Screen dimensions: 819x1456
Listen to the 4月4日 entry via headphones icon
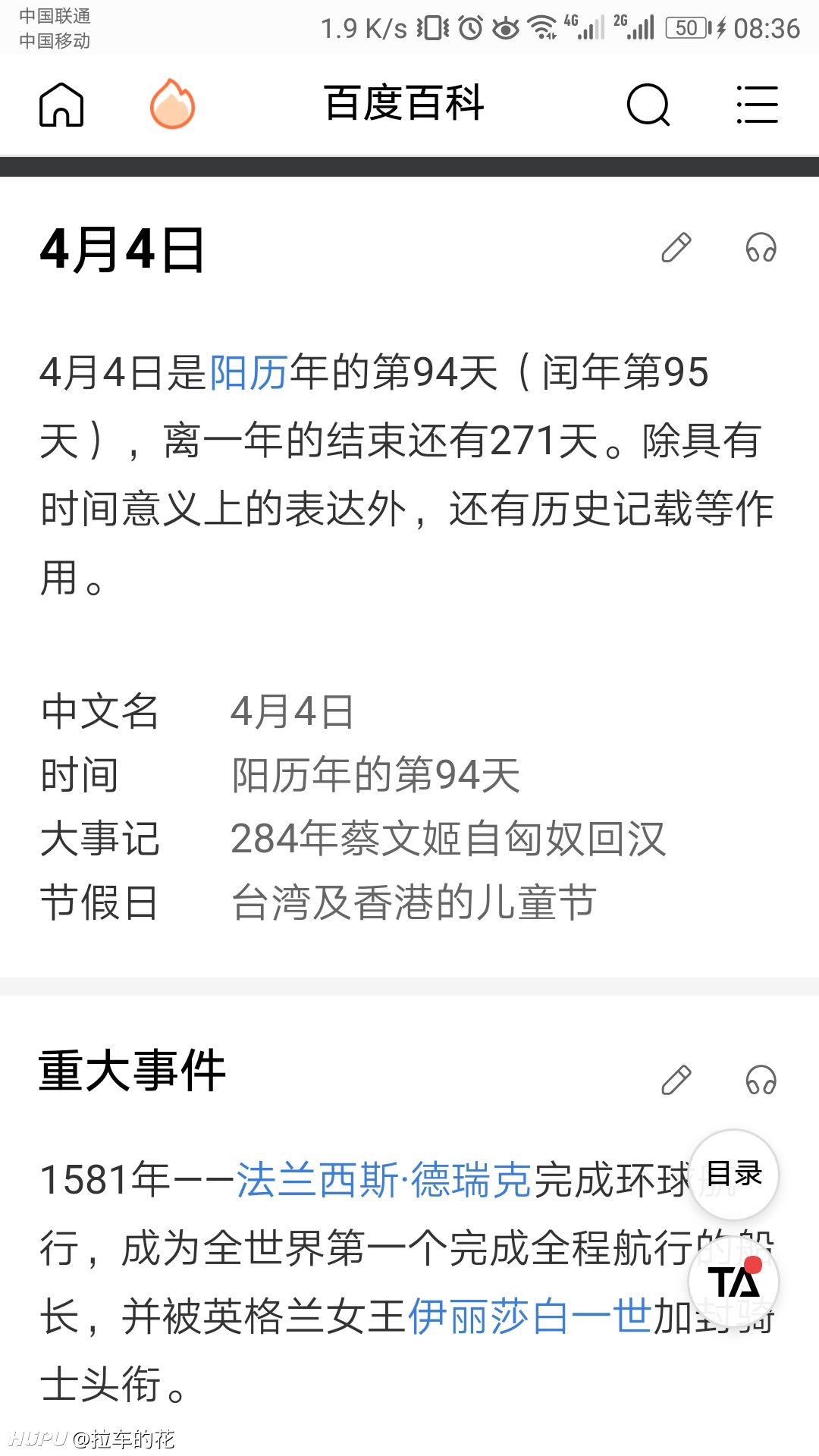point(761,248)
